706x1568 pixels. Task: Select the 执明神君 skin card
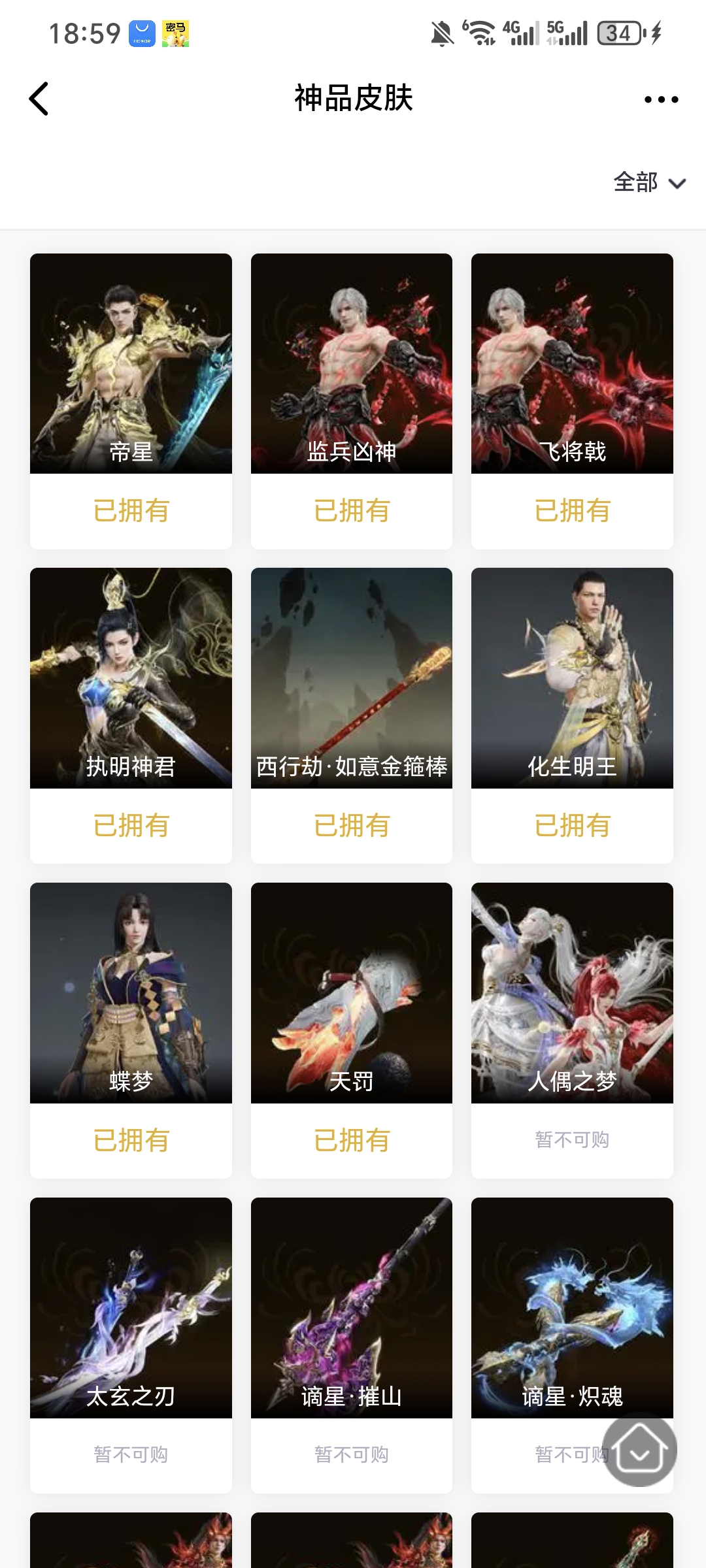point(131,678)
